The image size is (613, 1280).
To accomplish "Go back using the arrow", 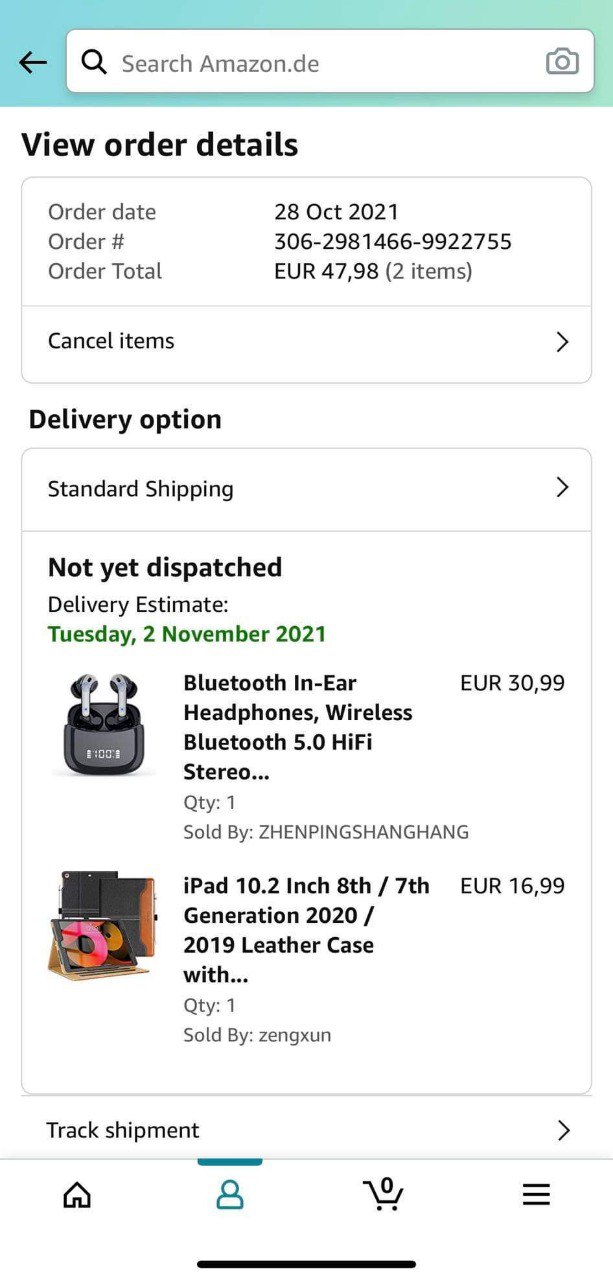I will (33, 63).
